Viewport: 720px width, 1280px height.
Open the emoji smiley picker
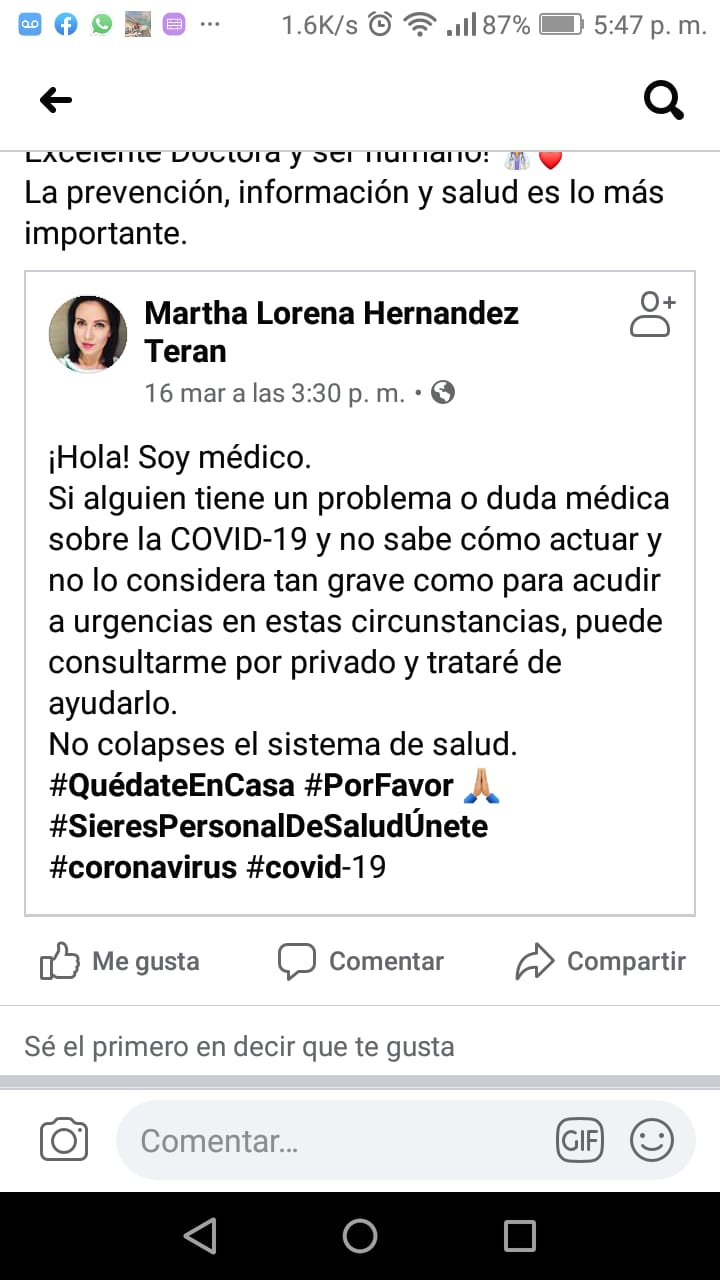click(652, 1140)
